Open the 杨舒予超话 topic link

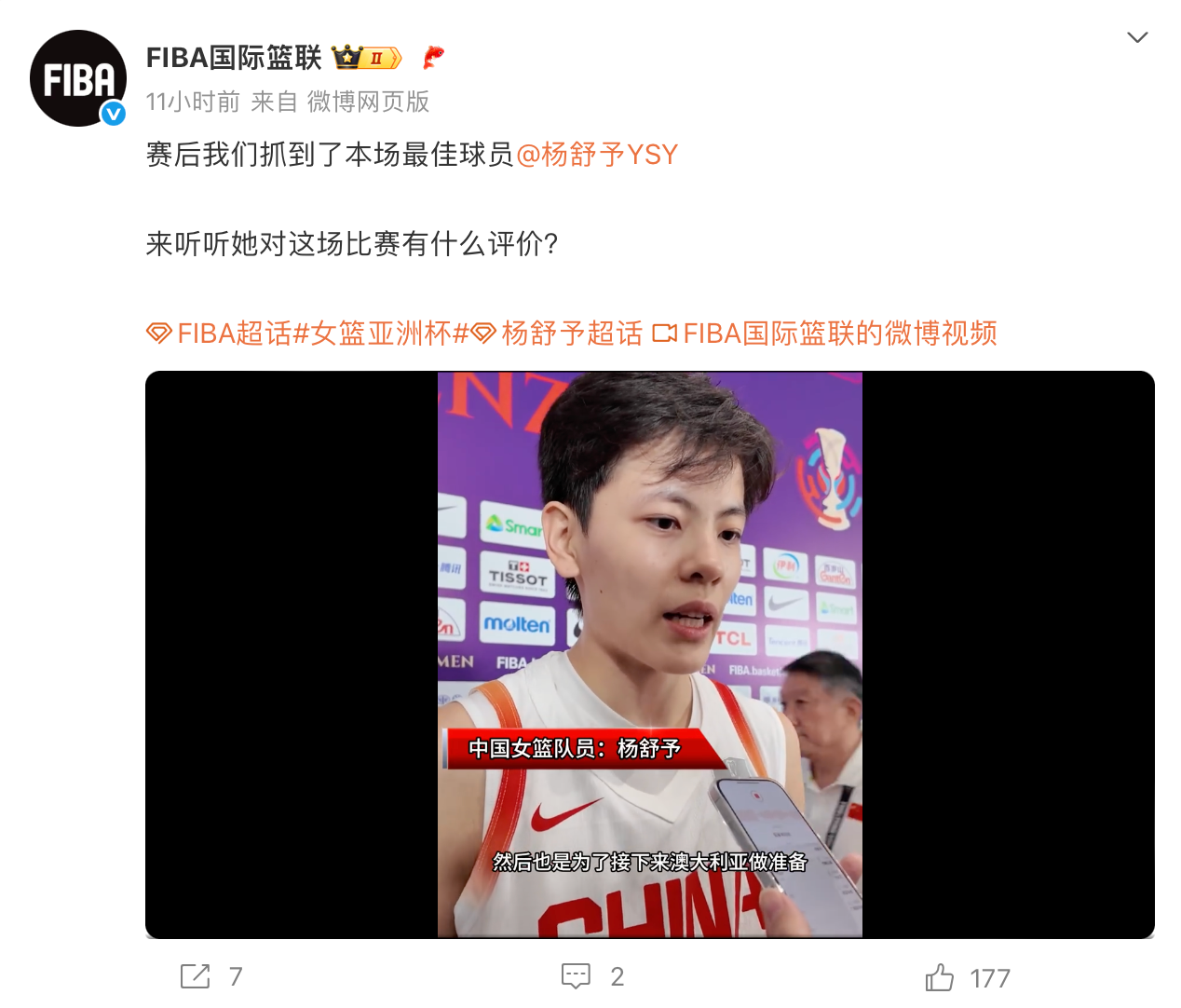[559, 334]
